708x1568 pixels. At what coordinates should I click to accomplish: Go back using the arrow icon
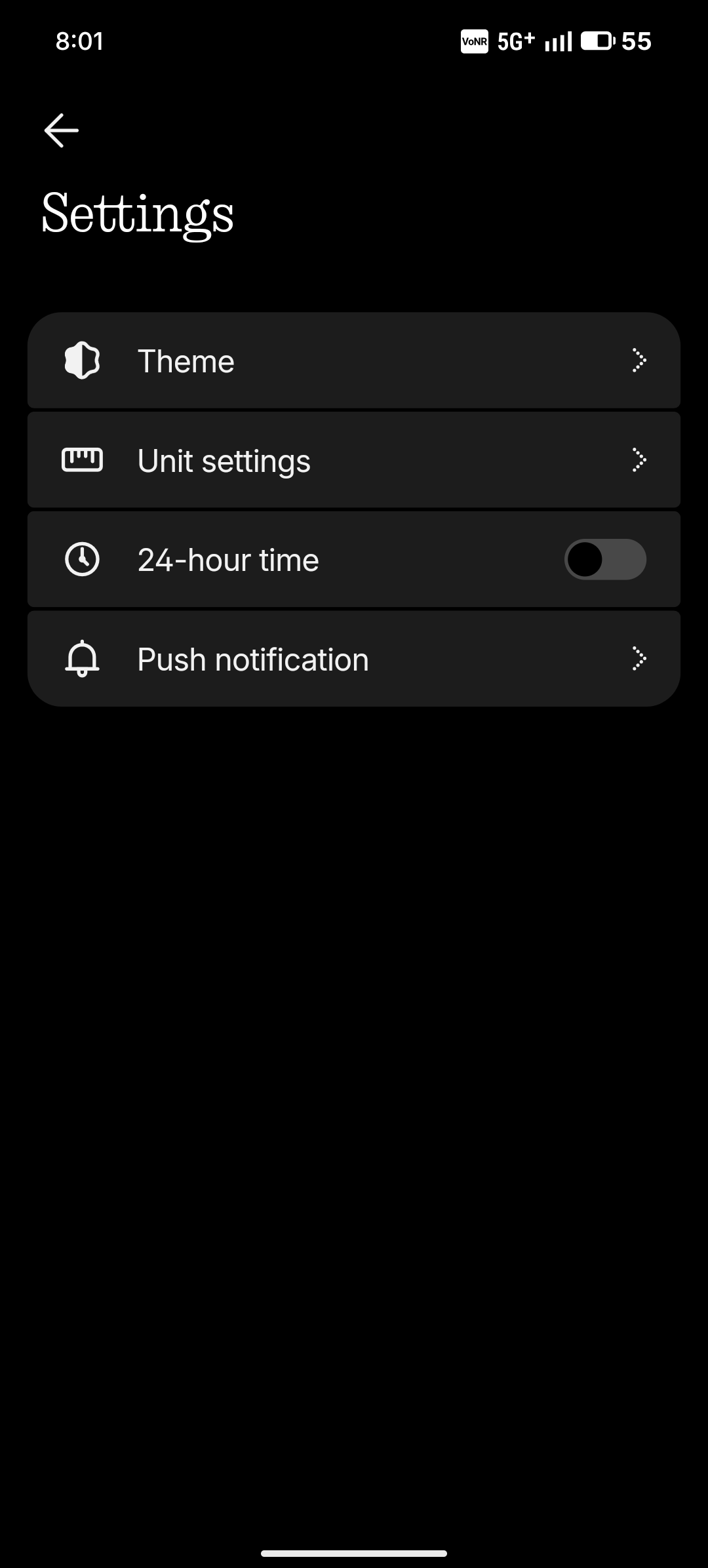click(x=62, y=130)
